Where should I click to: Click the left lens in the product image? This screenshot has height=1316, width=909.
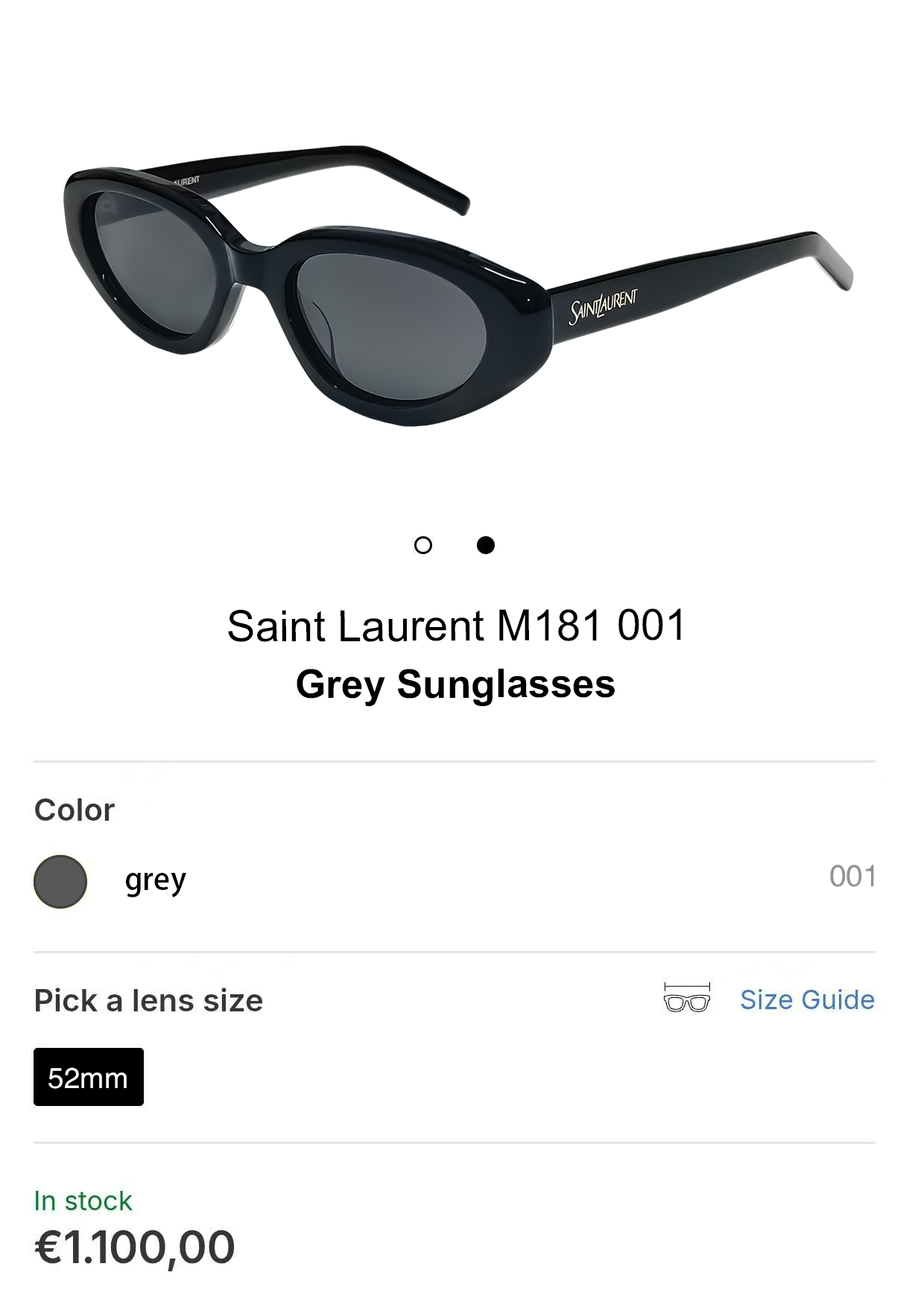(153, 261)
